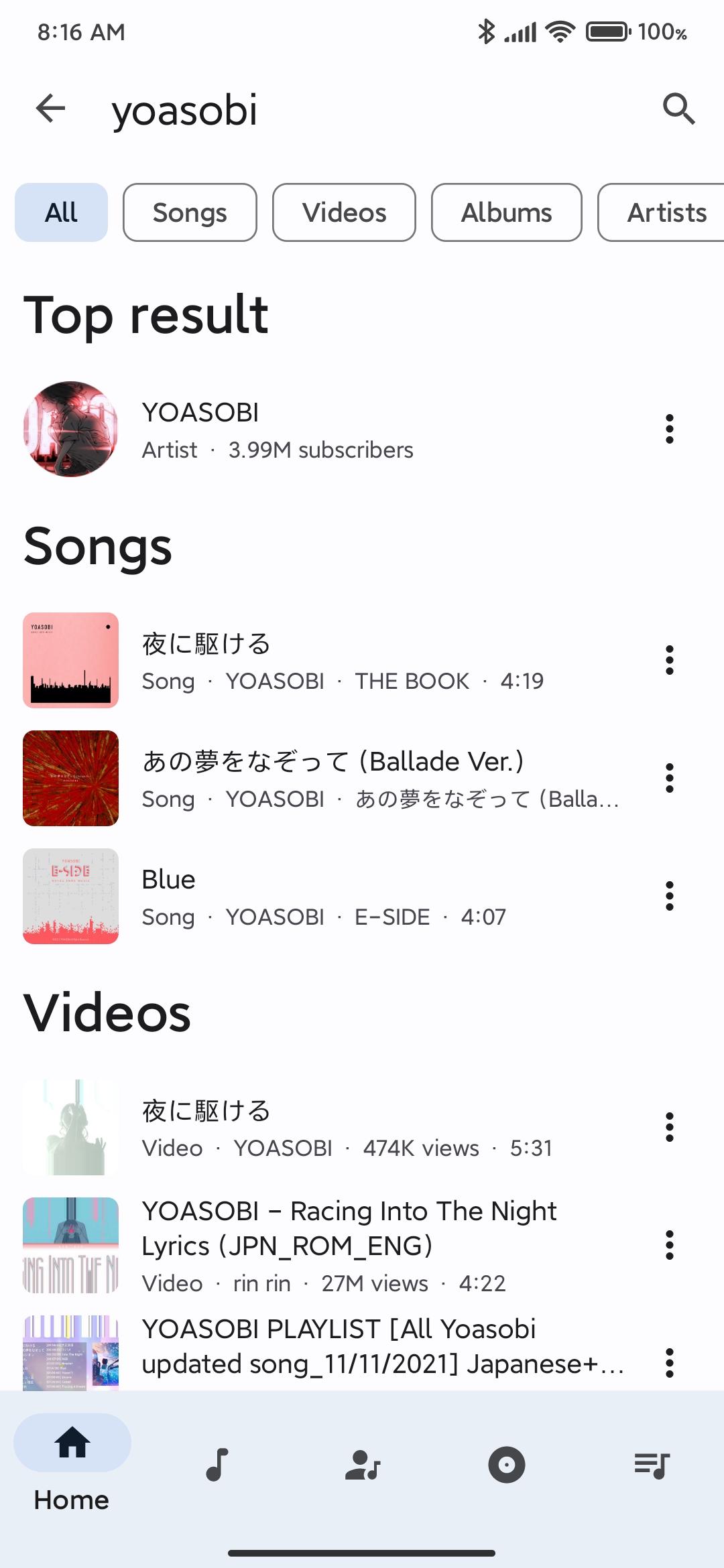This screenshot has width=724, height=1568.
Task: Open options for the song Blue
Action: [669, 897]
